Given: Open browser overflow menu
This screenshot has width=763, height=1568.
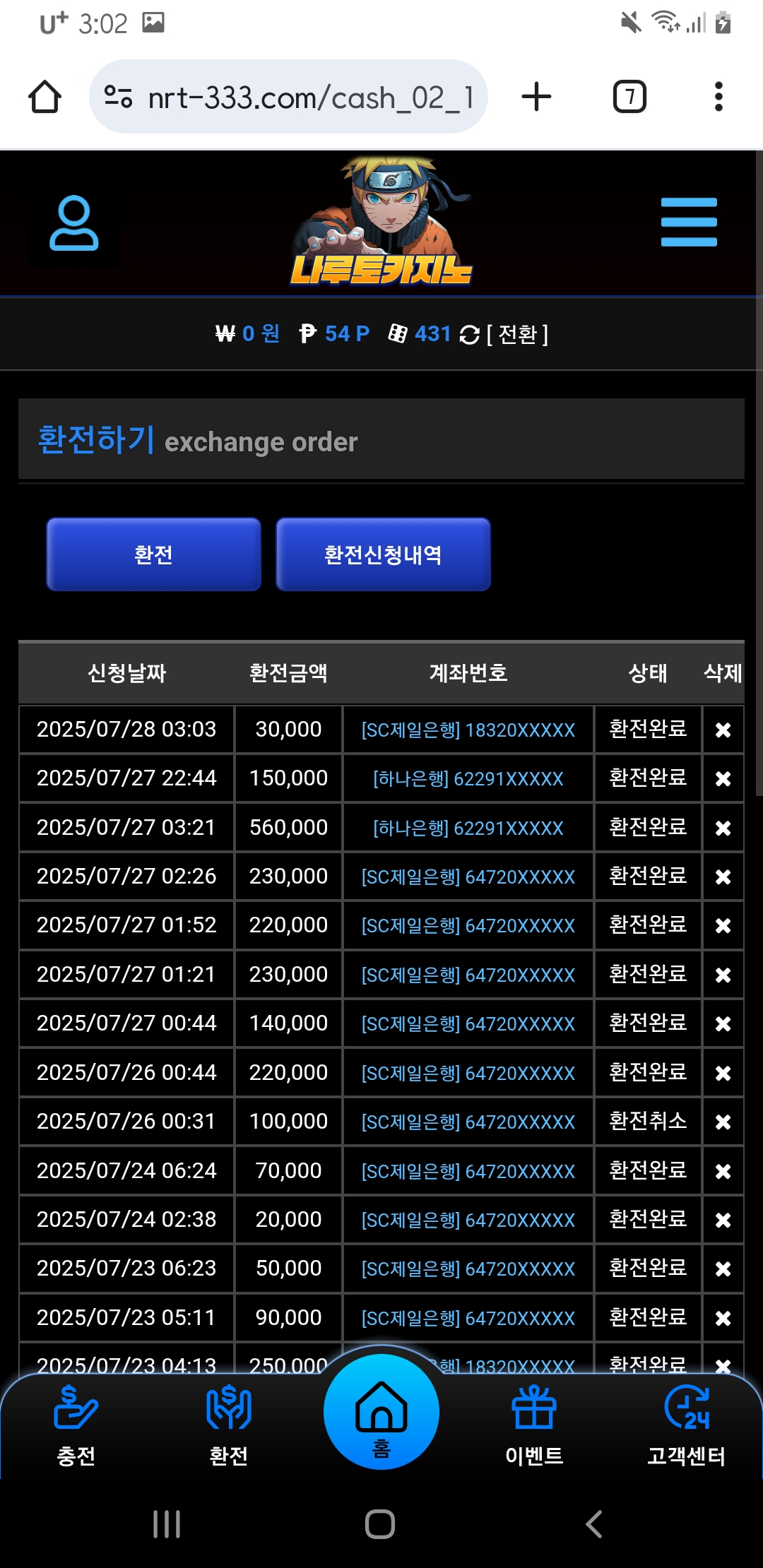Looking at the screenshot, I should [x=718, y=97].
